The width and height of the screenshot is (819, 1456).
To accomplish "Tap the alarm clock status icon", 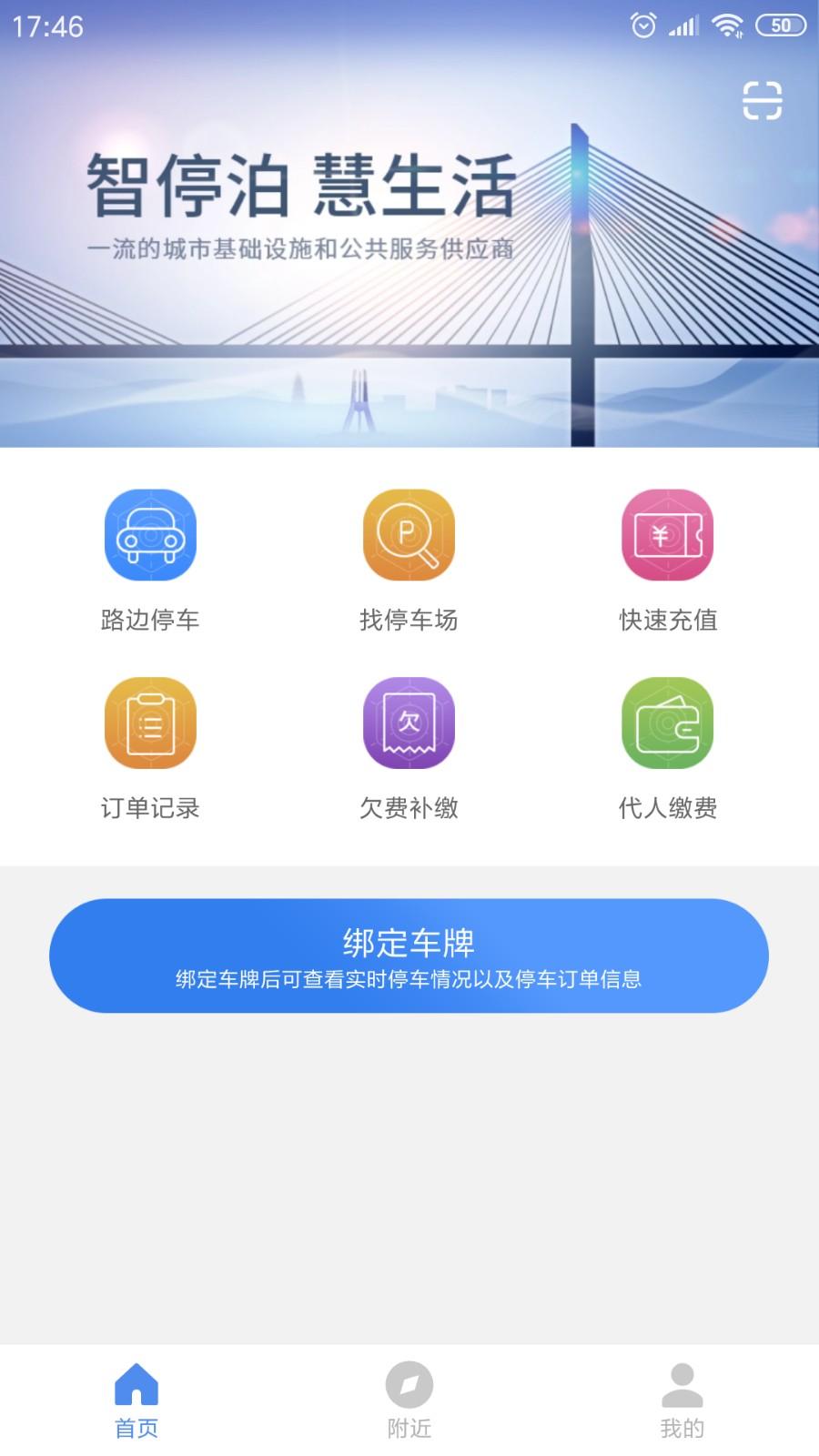I will tap(642, 25).
